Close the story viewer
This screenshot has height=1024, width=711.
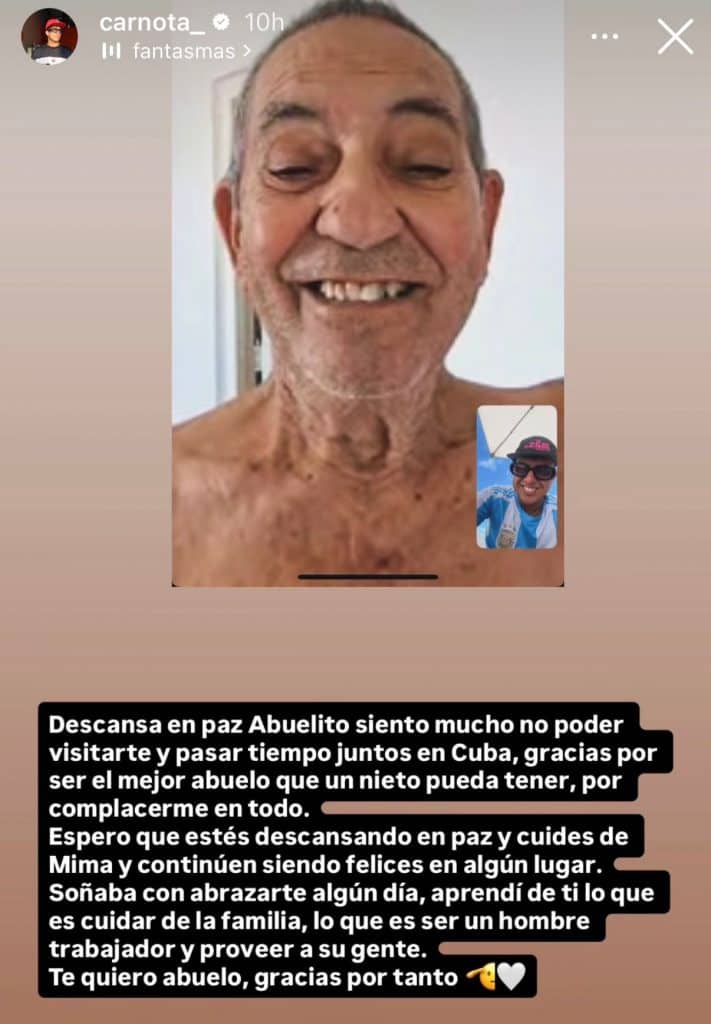[675, 36]
